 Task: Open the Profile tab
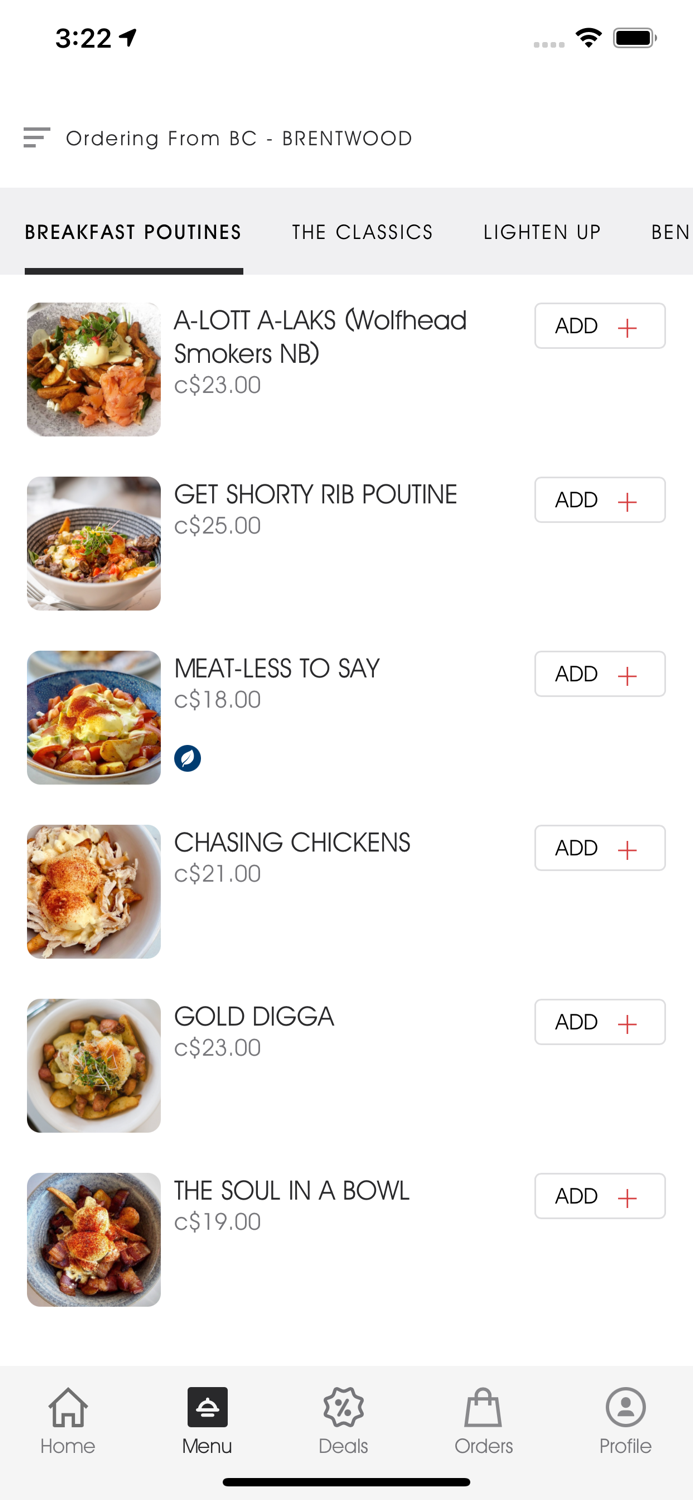[625, 1420]
